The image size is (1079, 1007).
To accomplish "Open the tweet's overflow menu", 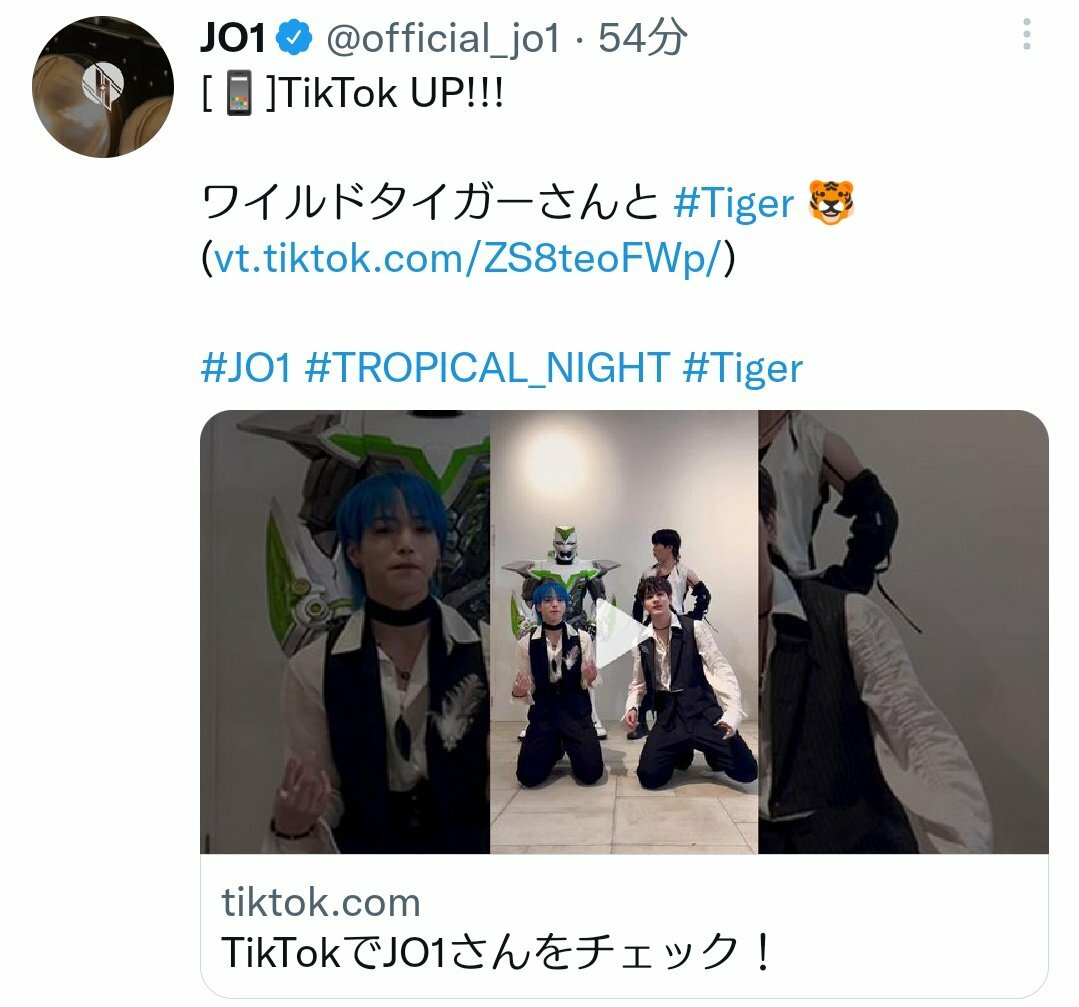I will [1026, 36].
